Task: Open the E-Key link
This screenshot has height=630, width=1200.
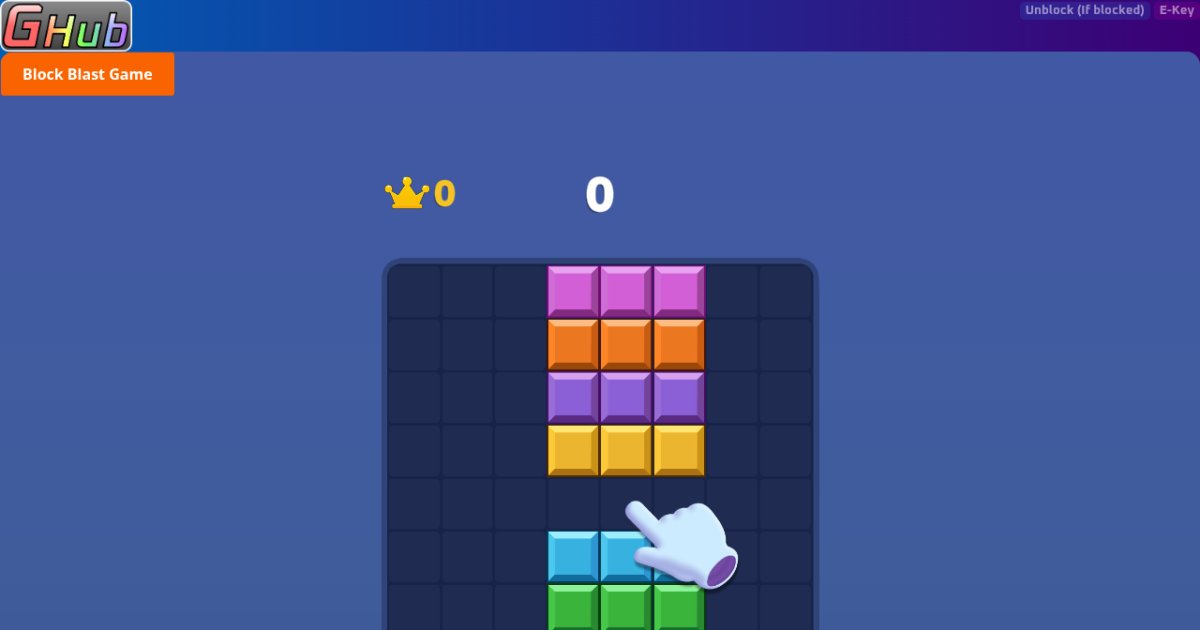Action: click(x=1176, y=10)
